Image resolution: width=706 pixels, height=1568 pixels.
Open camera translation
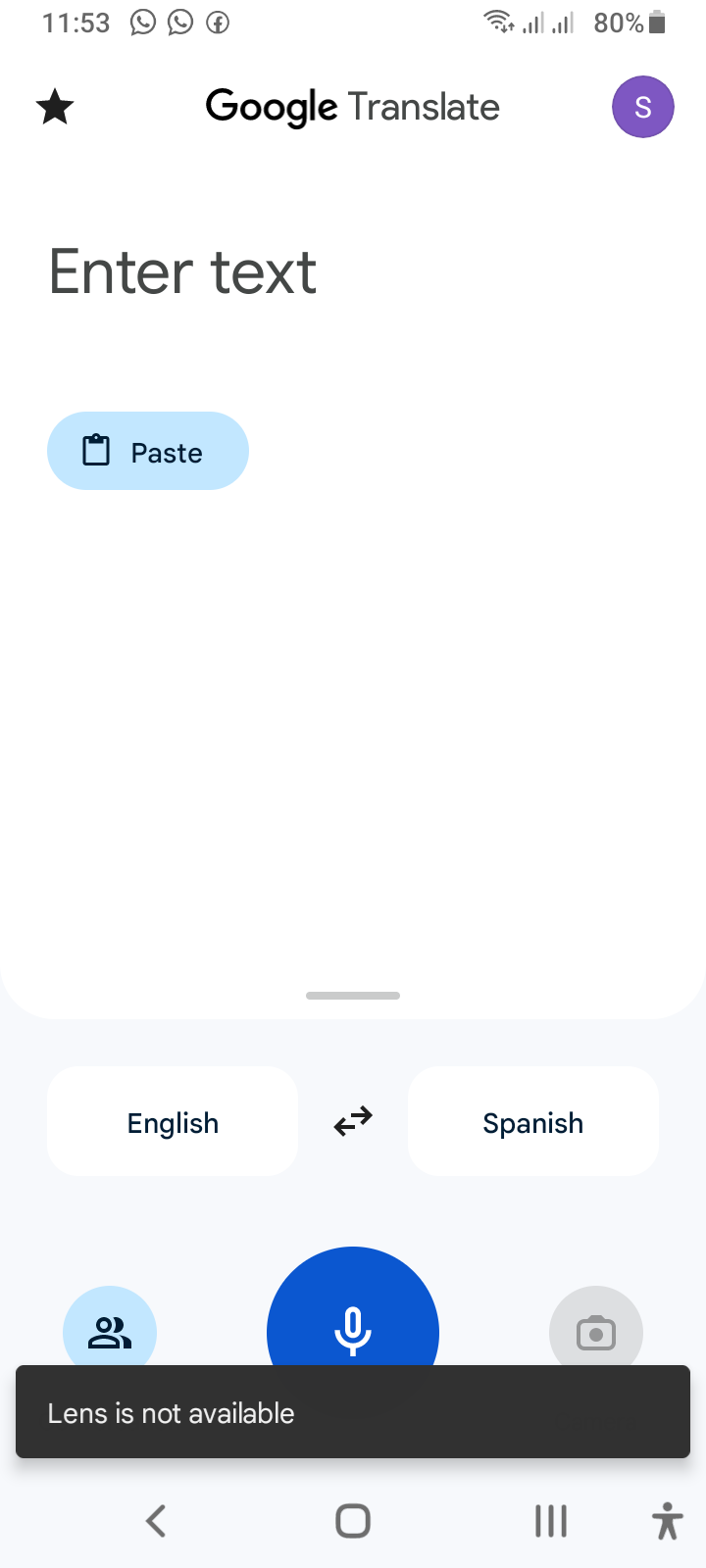596,1327
